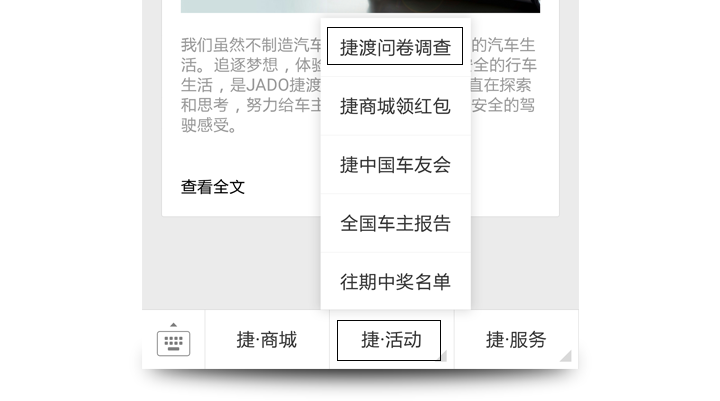The width and height of the screenshot is (720, 401).
Task: View 往期中奖名单 list
Action: [x=395, y=282]
